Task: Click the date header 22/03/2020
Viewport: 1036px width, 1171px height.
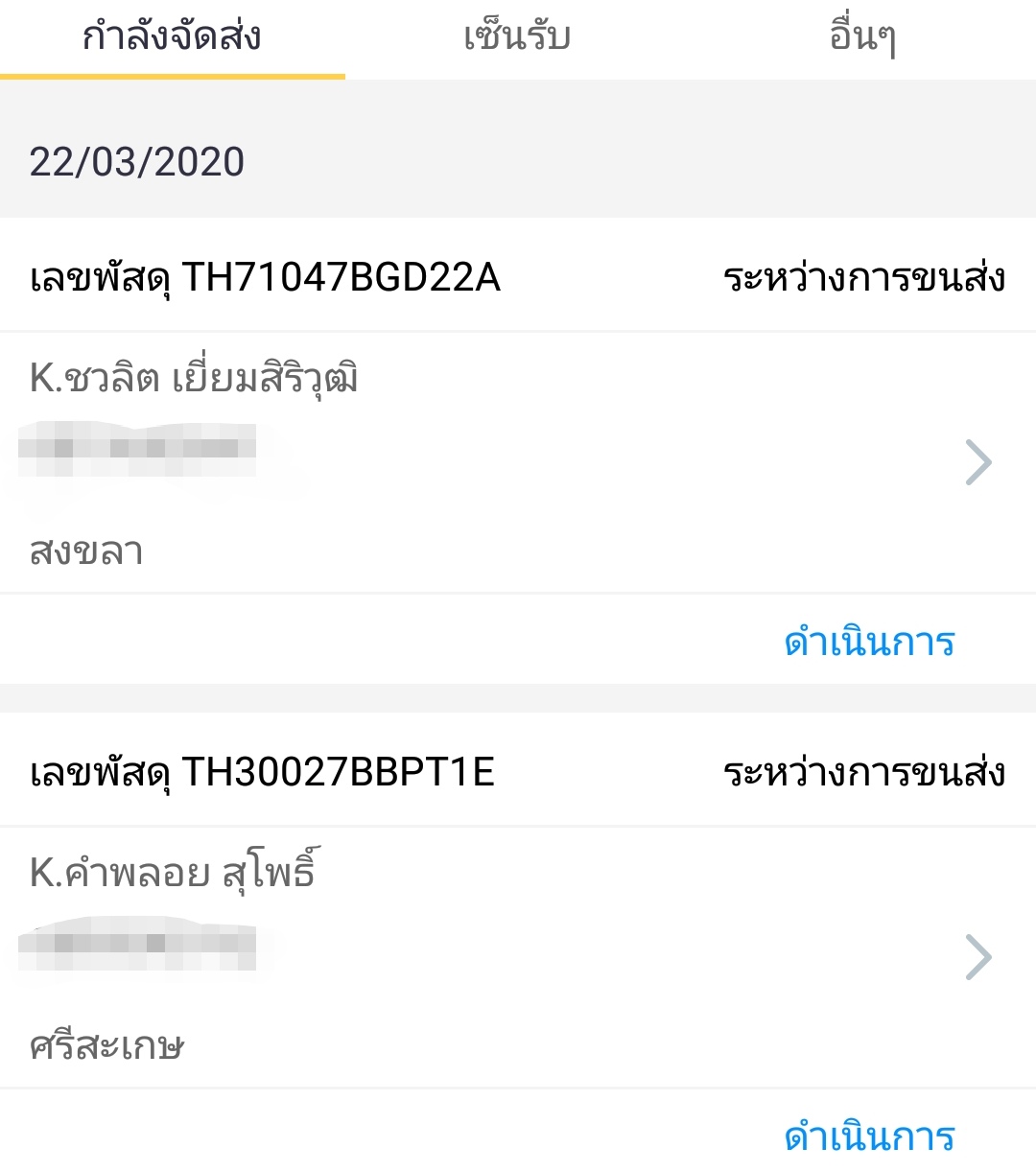Action: pyautogui.click(x=137, y=163)
